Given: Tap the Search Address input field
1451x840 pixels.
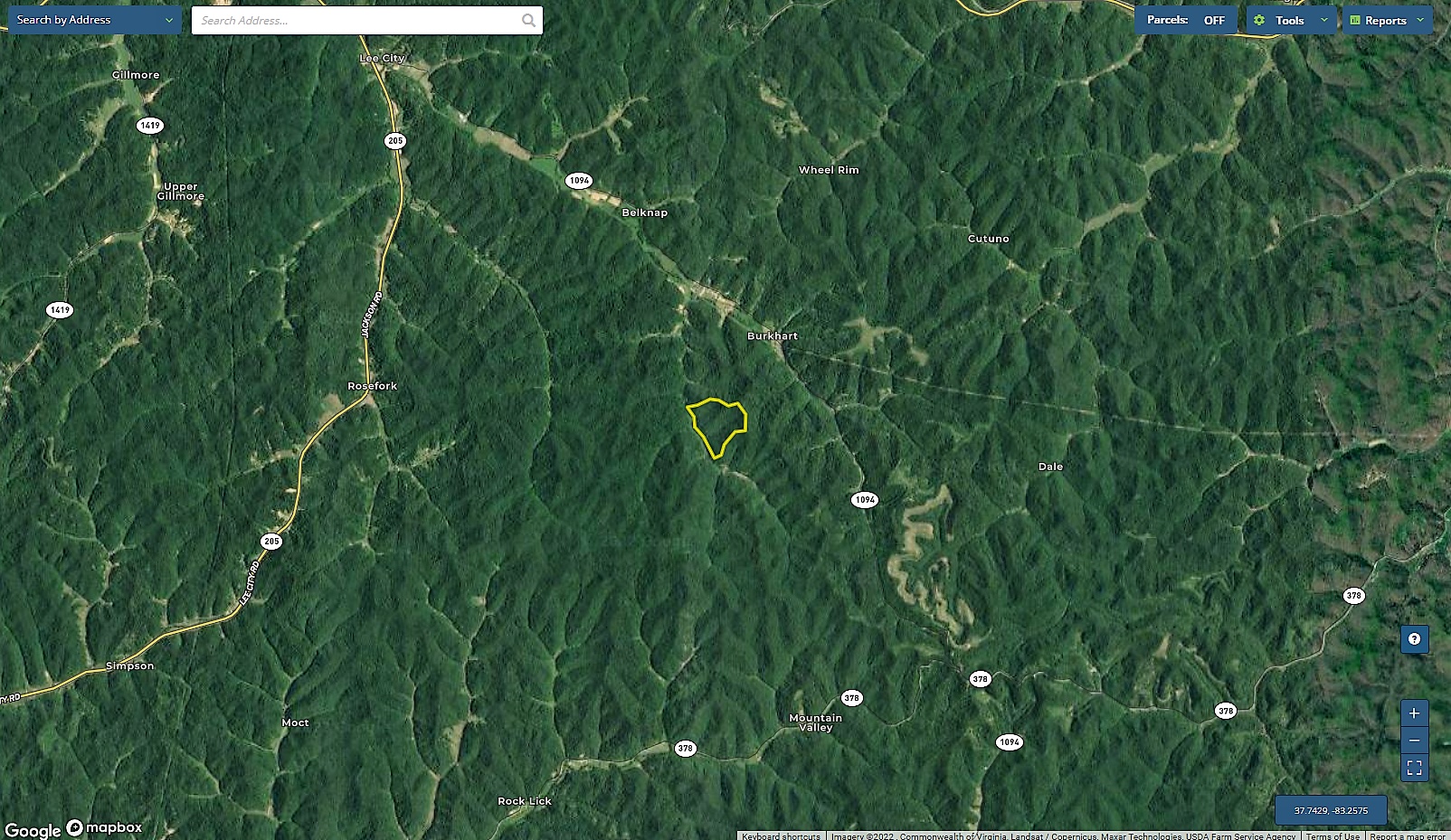Looking at the screenshot, I should click(x=357, y=21).
